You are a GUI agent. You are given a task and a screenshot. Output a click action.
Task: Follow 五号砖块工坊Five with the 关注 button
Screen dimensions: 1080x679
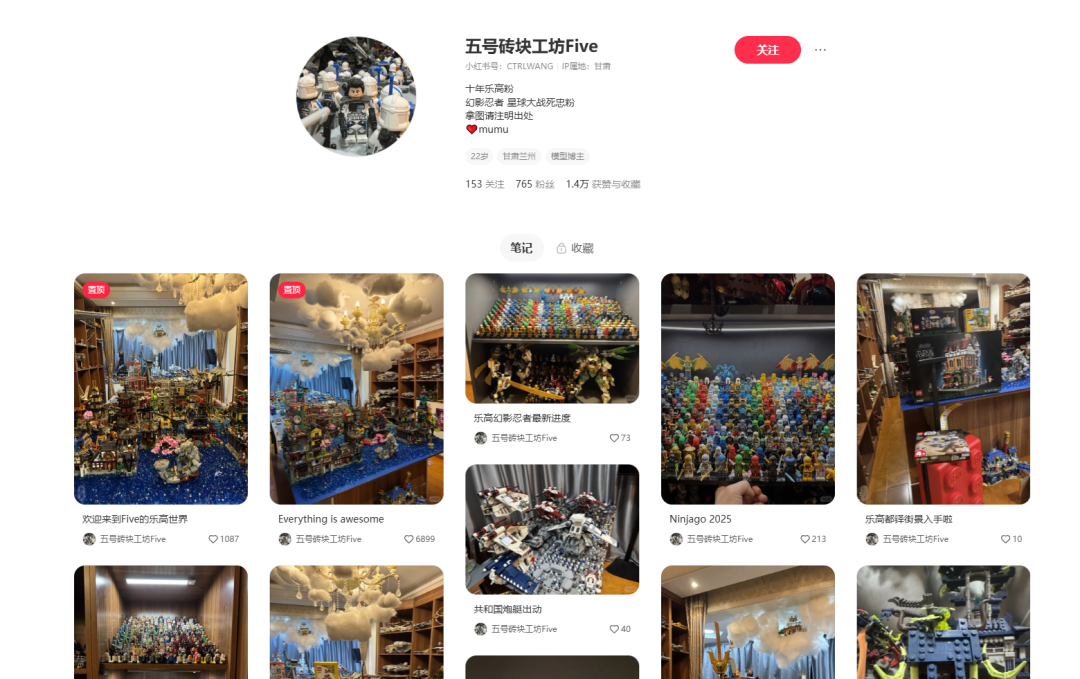(x=767, y=50)
